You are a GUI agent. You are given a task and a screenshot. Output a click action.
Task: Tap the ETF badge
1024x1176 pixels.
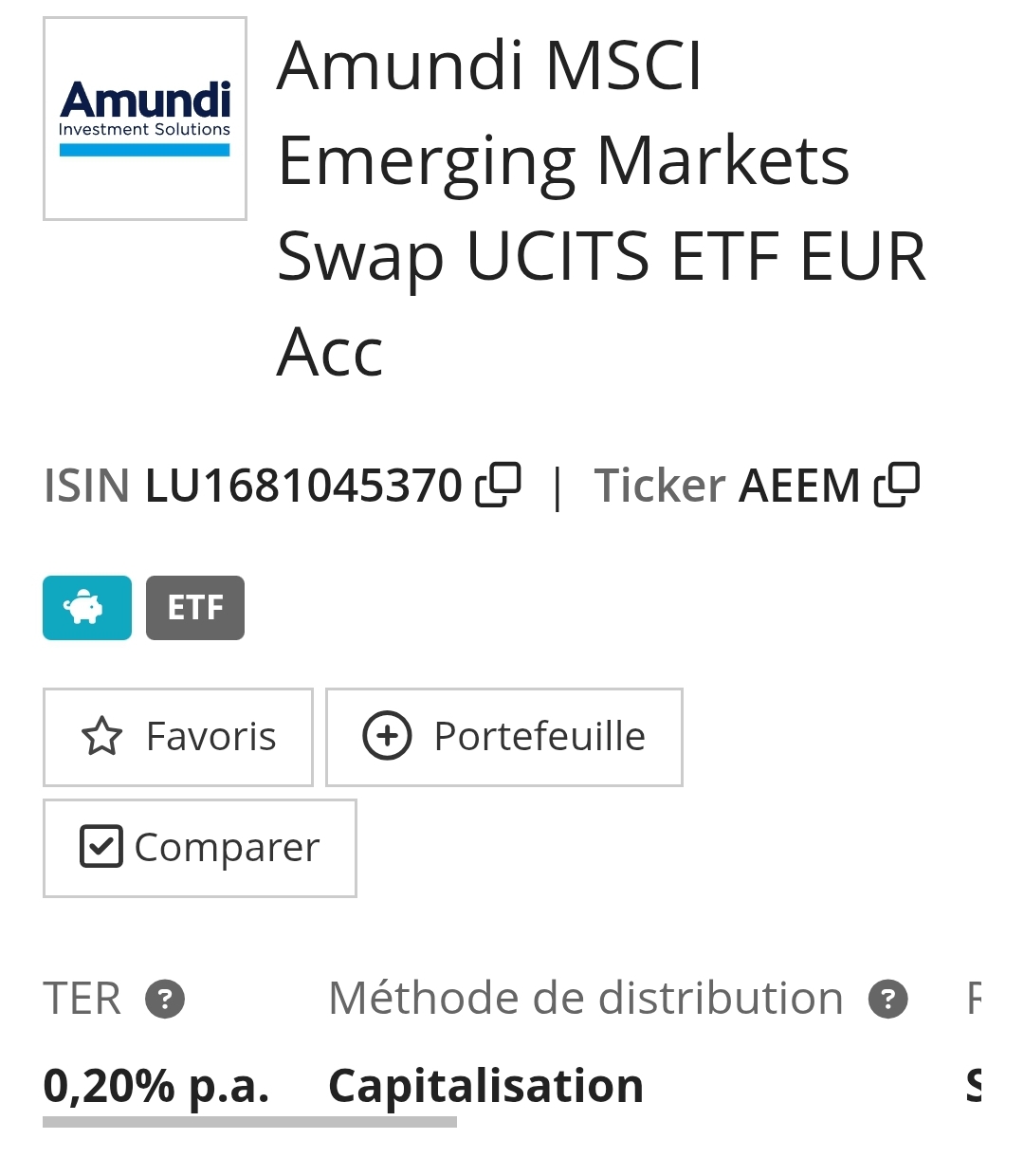click(x=195, y=608)
